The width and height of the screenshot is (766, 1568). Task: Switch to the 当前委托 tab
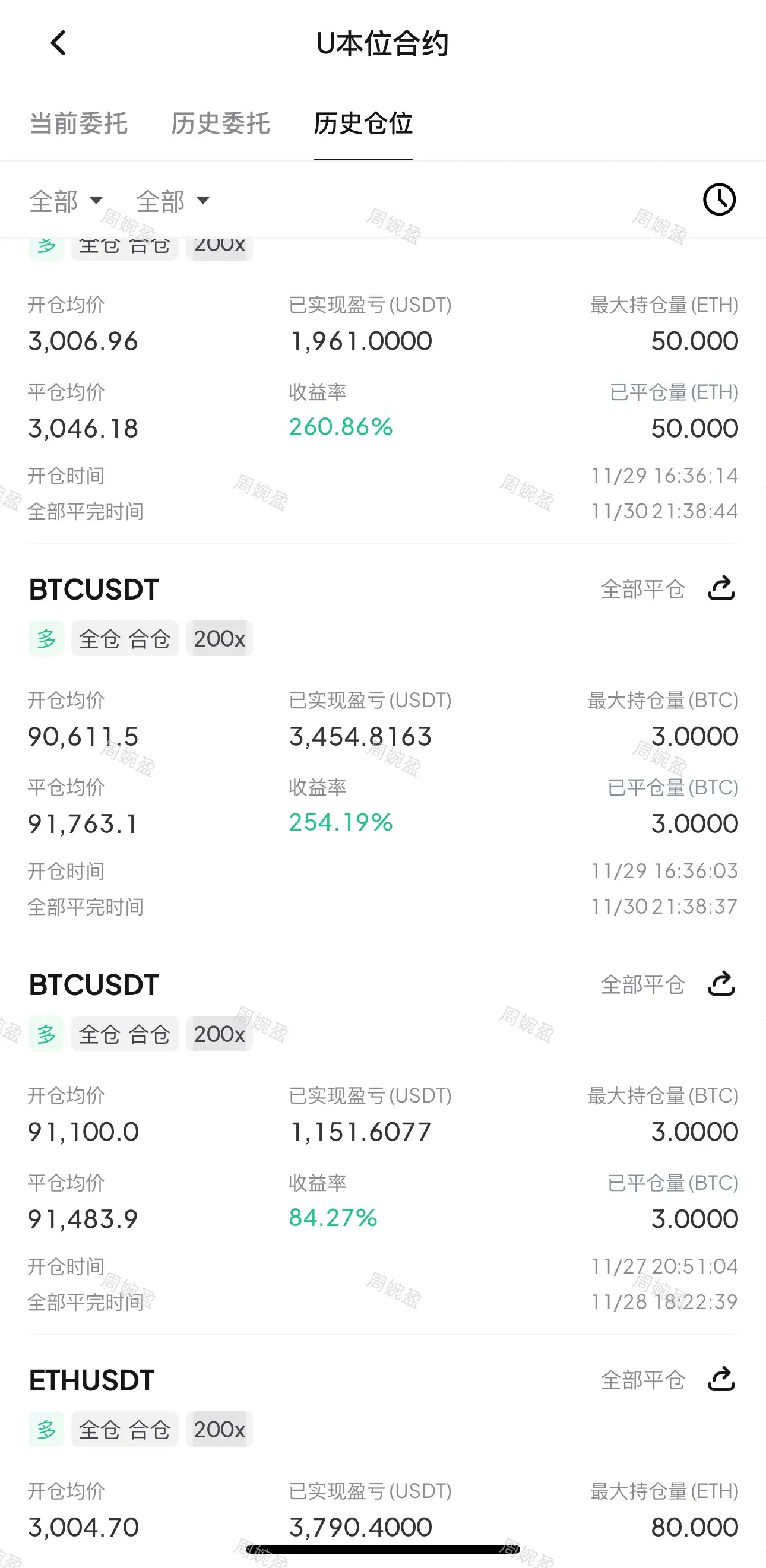(78, 123)
